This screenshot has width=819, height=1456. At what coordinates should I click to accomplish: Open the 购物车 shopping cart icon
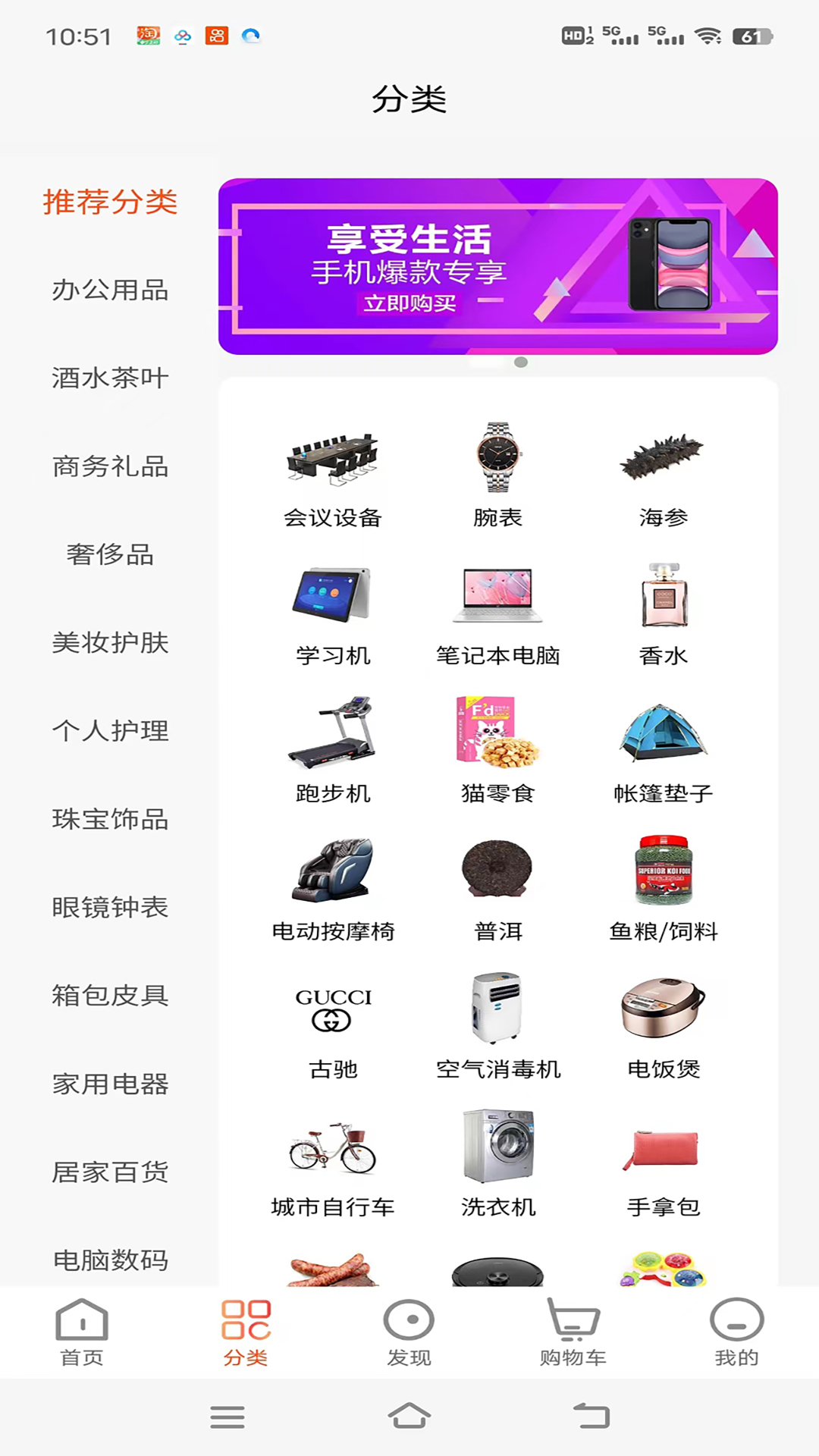pos(573,1319)
